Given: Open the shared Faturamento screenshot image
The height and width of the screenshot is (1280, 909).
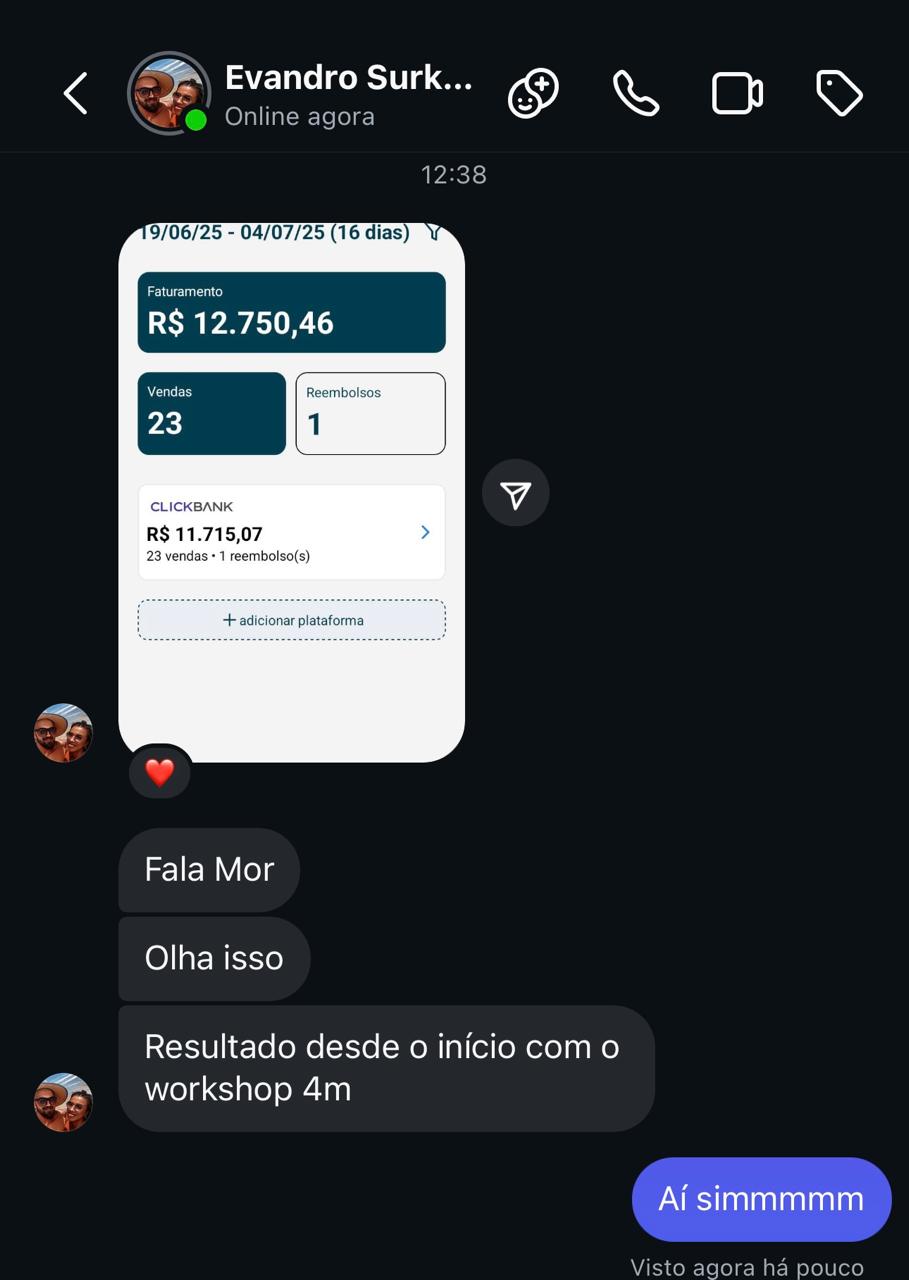Looking at the screenshot, I should [291, 491].
